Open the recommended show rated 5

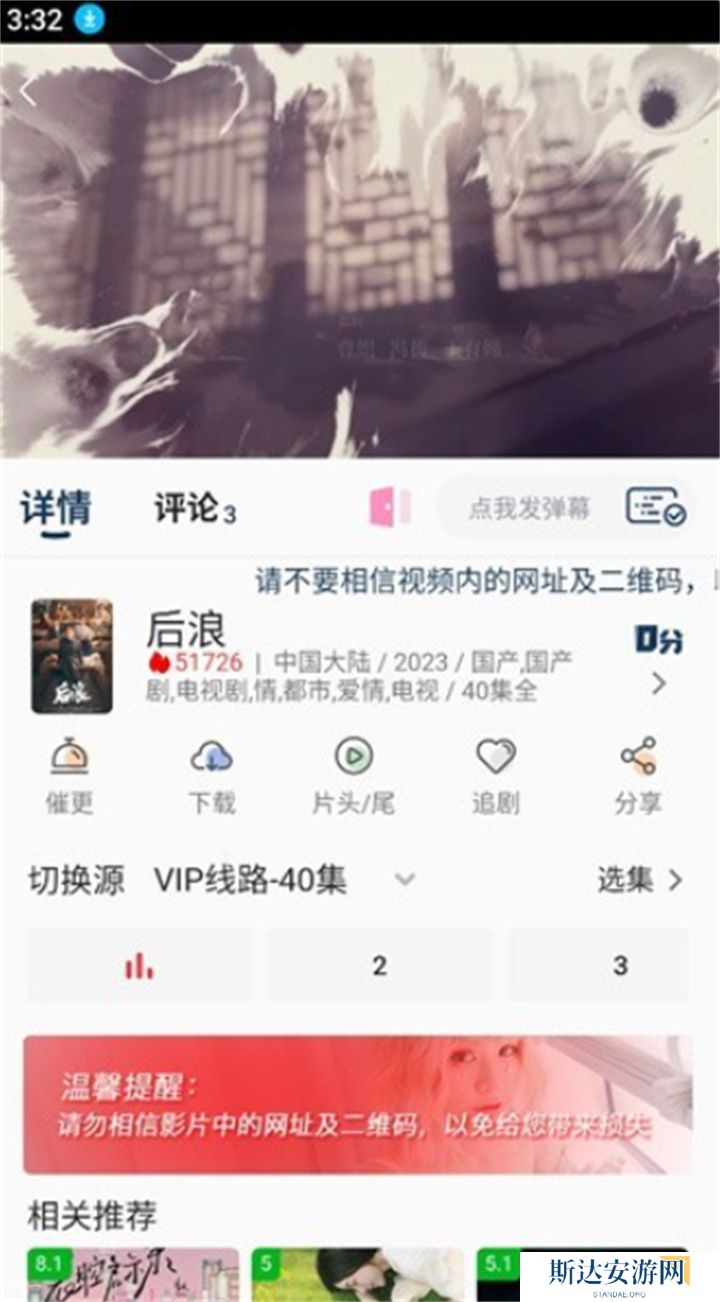pyautogui.click(x=357, y=1274)
